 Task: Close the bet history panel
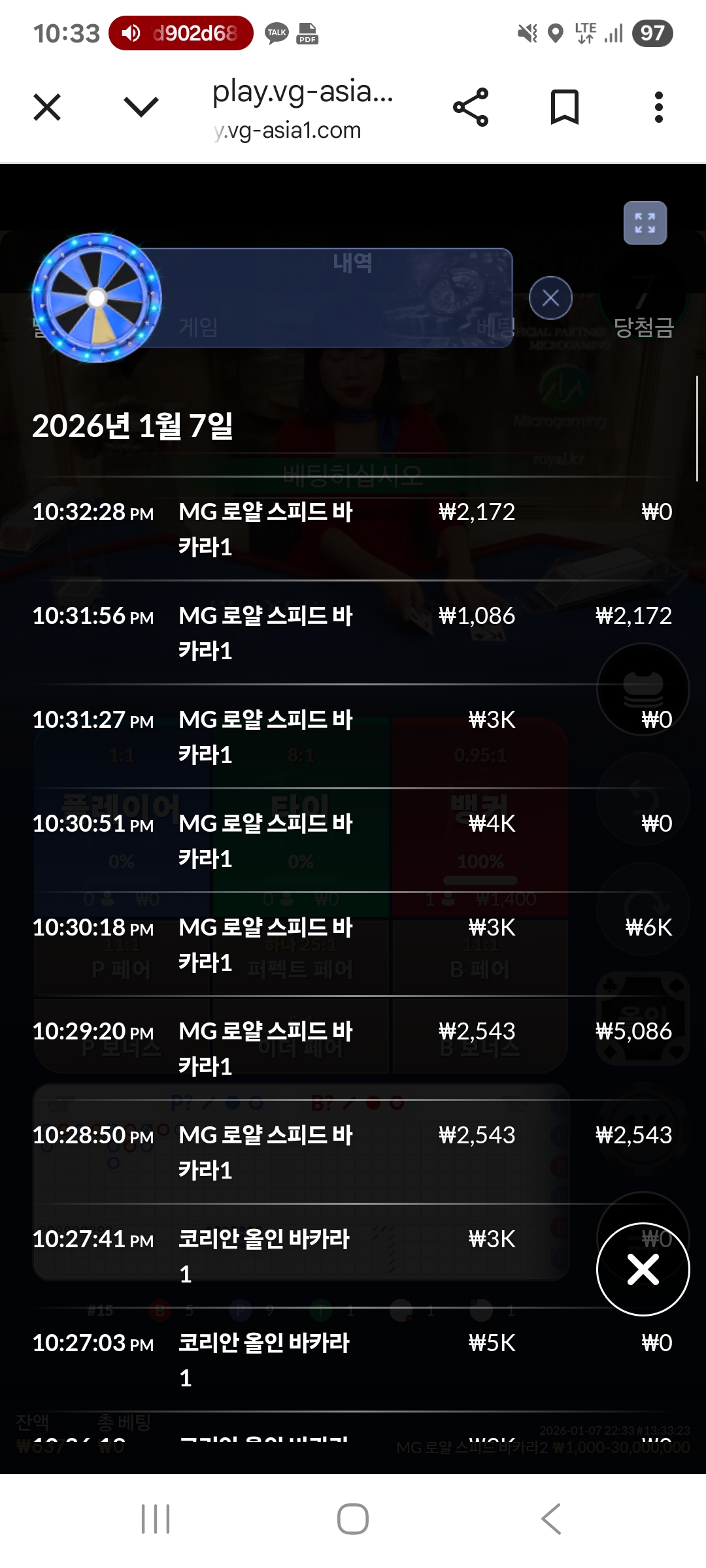643,1269
